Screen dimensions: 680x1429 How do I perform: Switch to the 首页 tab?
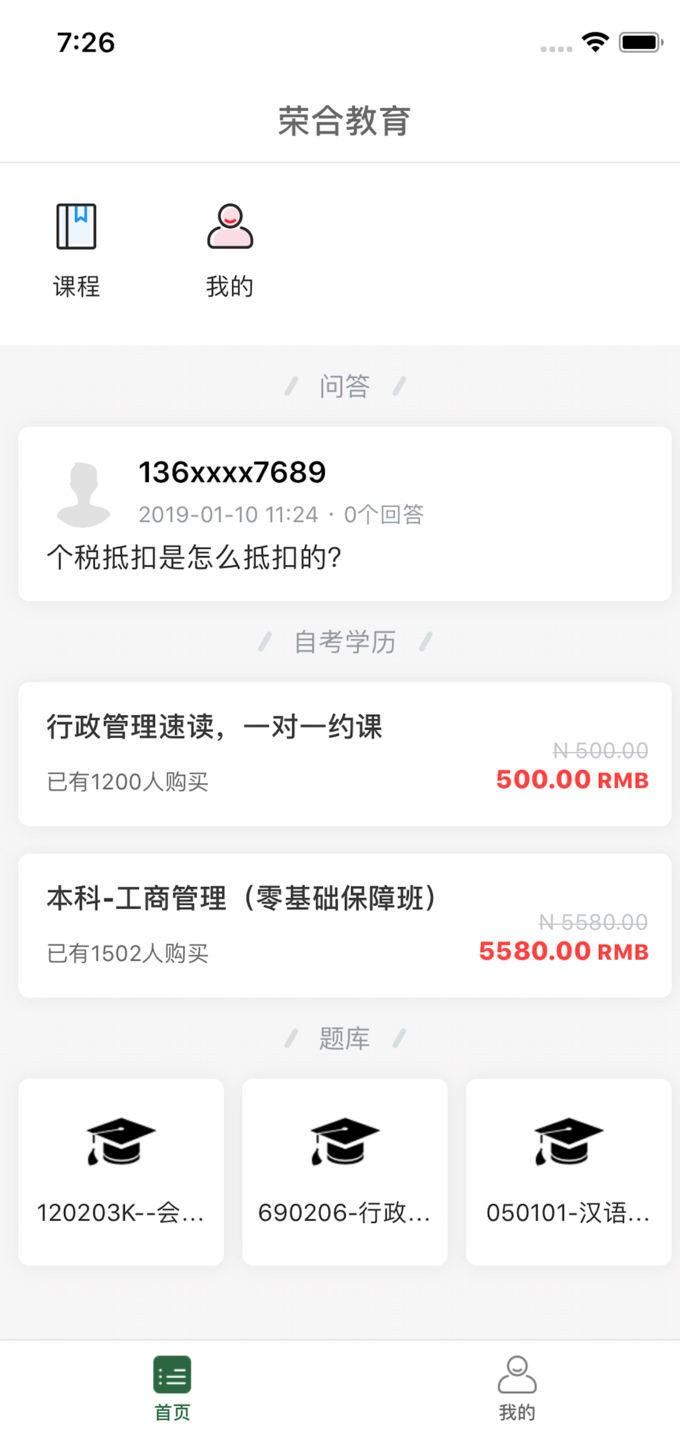point(172,1388)
